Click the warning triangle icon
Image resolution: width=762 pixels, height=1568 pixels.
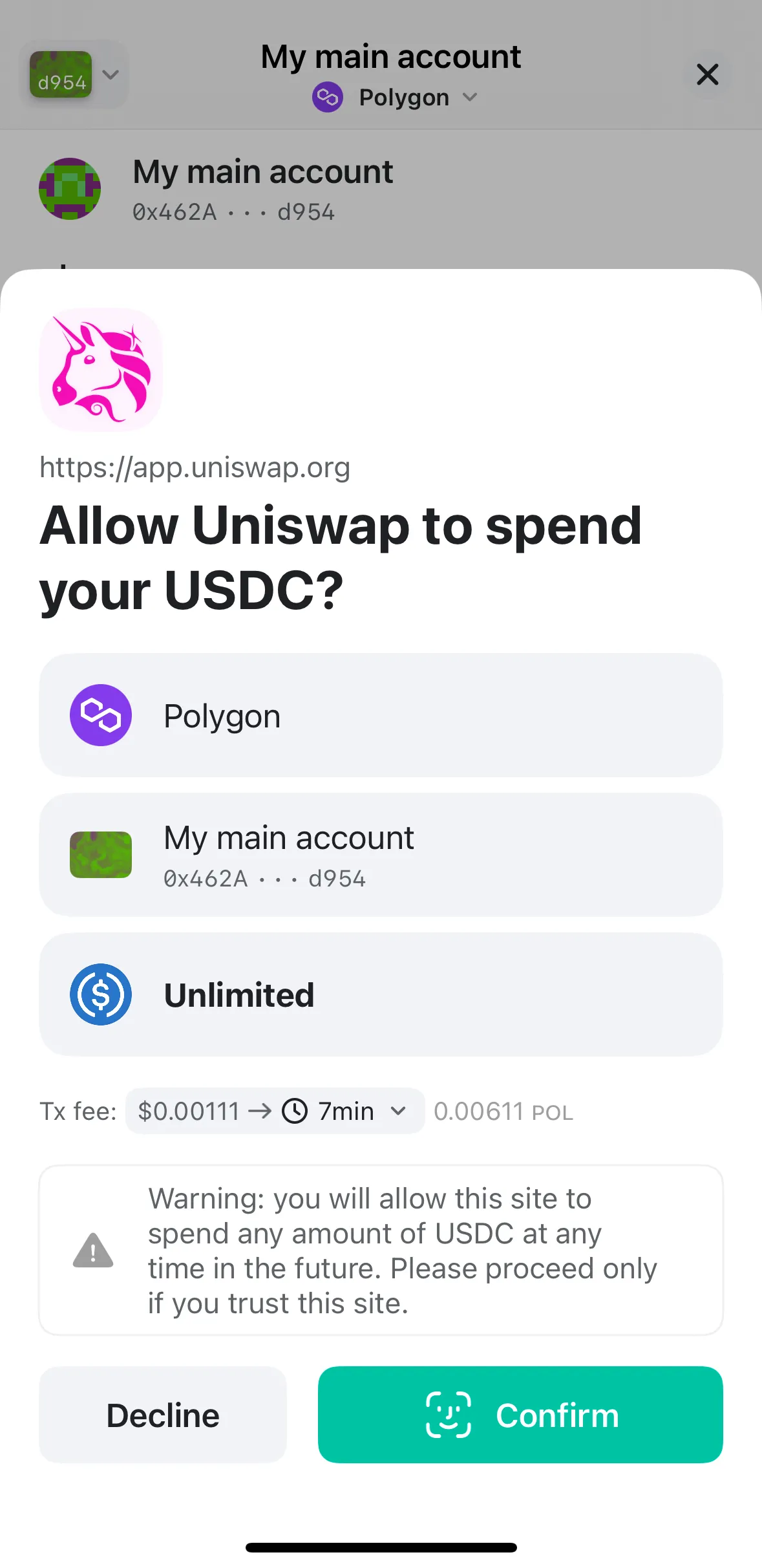pyautogui.click(x=93, y=1251)
